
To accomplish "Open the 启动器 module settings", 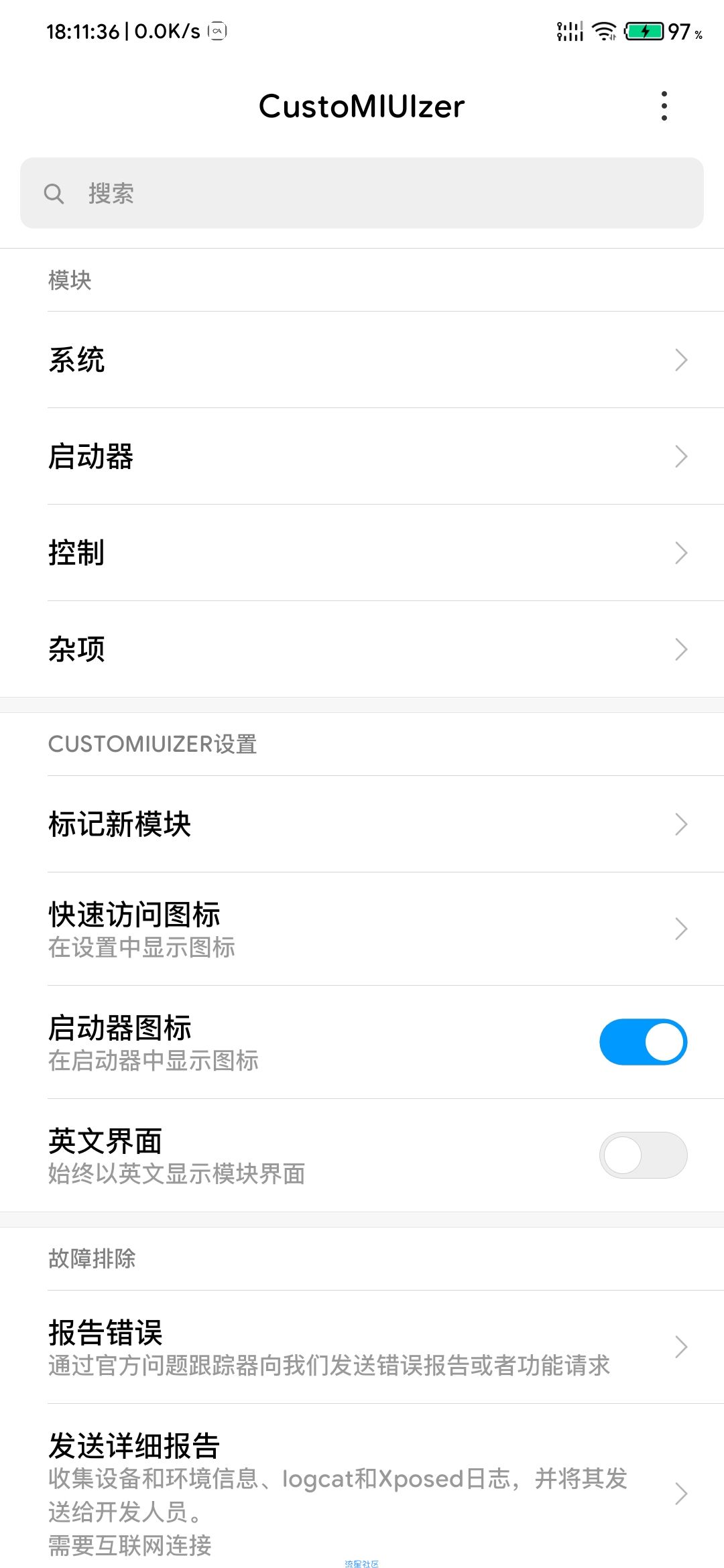I will [x=362, y=456].
